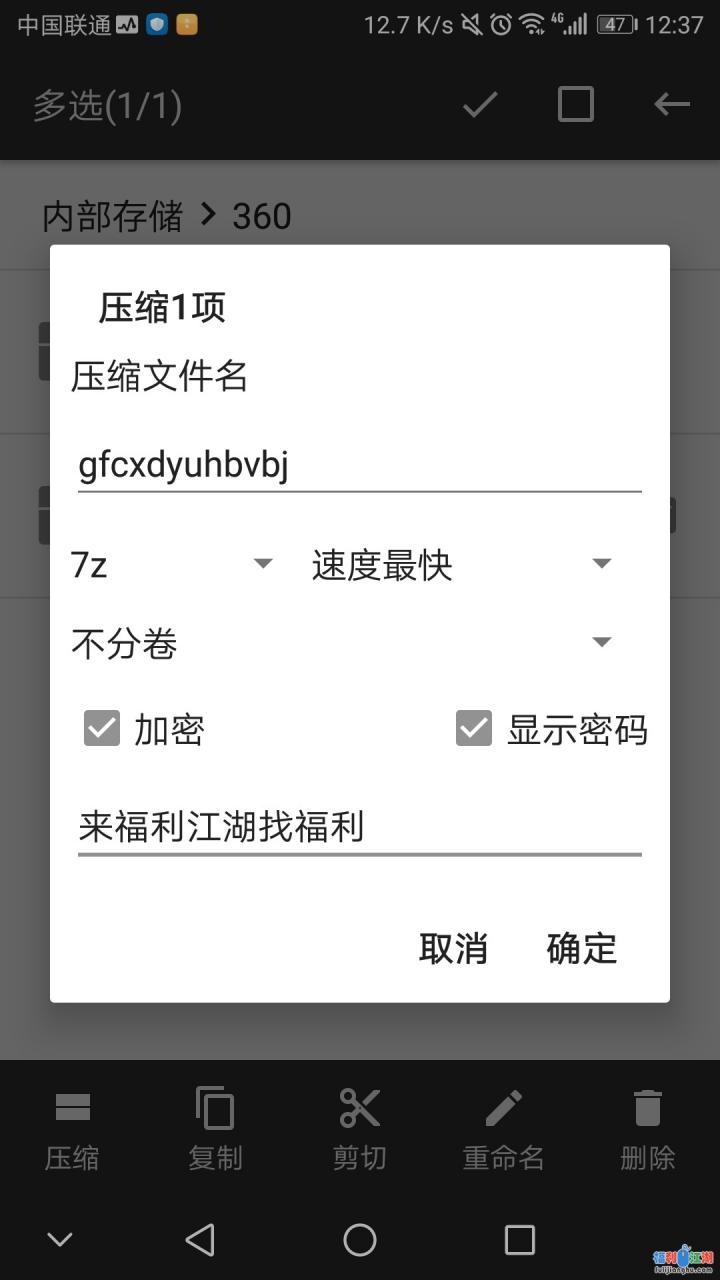Tap the password input field
Image resolution: width=720 pixels, height=1280 pixels.
(358, 828)
